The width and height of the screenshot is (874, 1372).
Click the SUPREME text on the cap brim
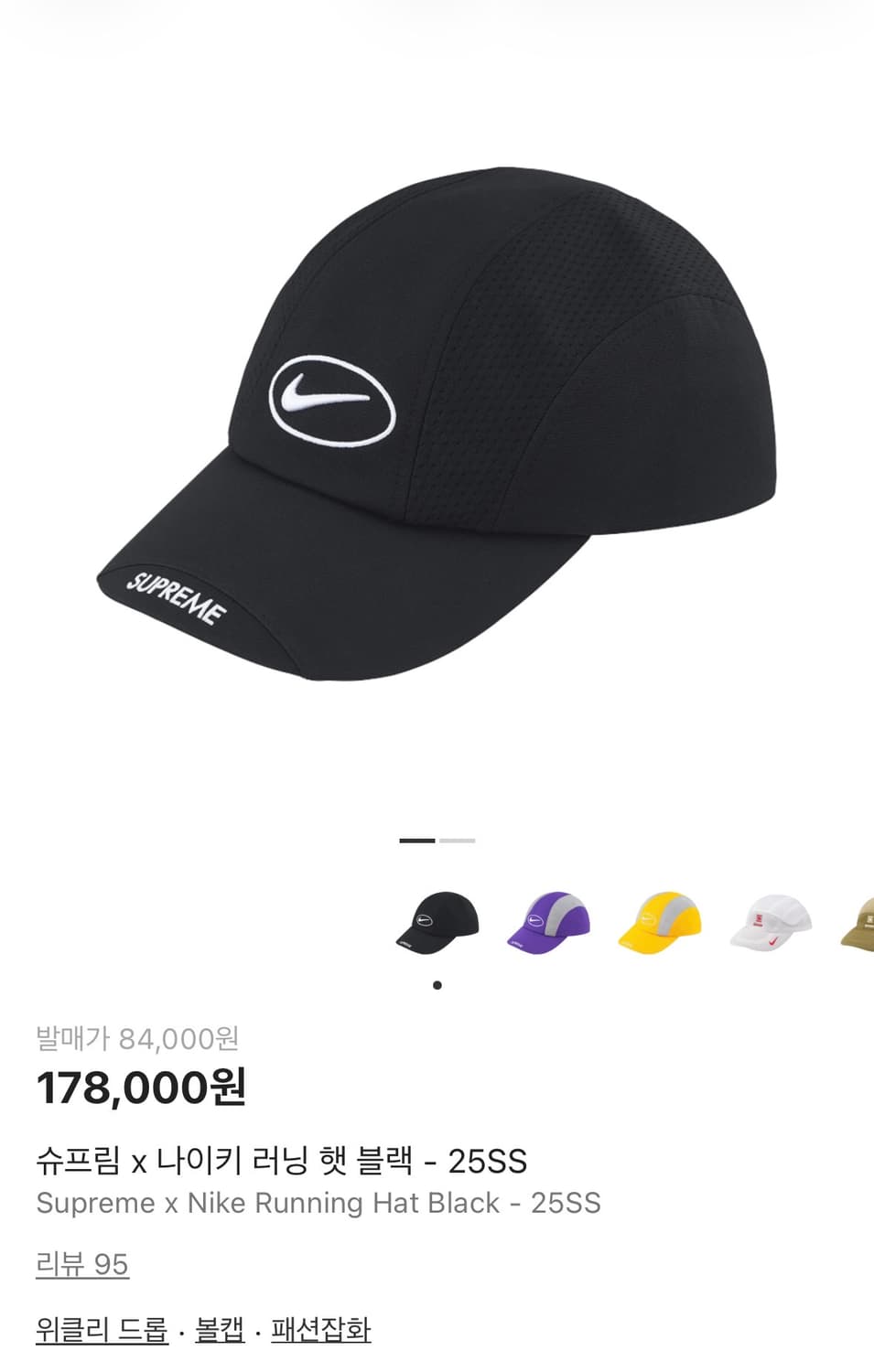(x=176, y=596)
